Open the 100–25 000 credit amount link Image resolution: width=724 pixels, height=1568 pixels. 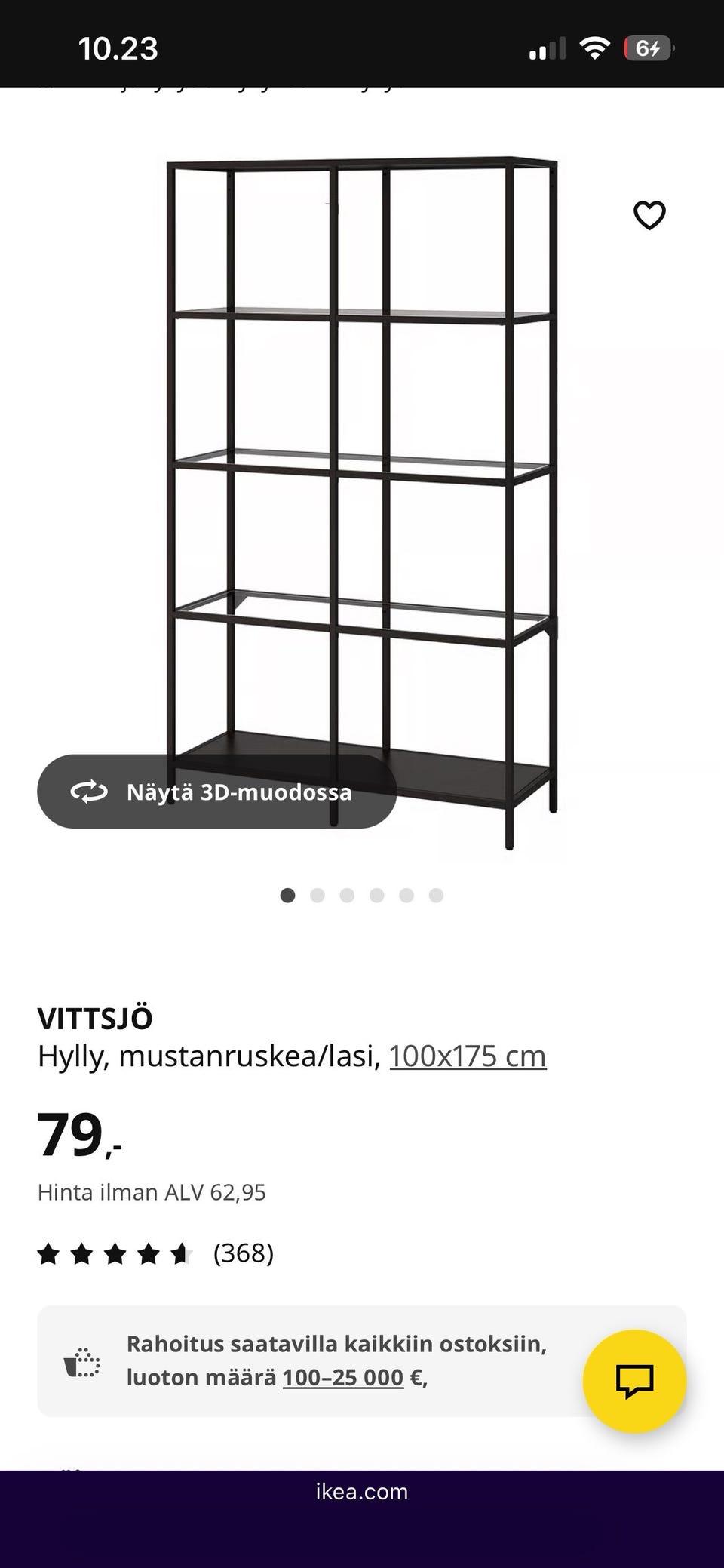click(343, 1377)
